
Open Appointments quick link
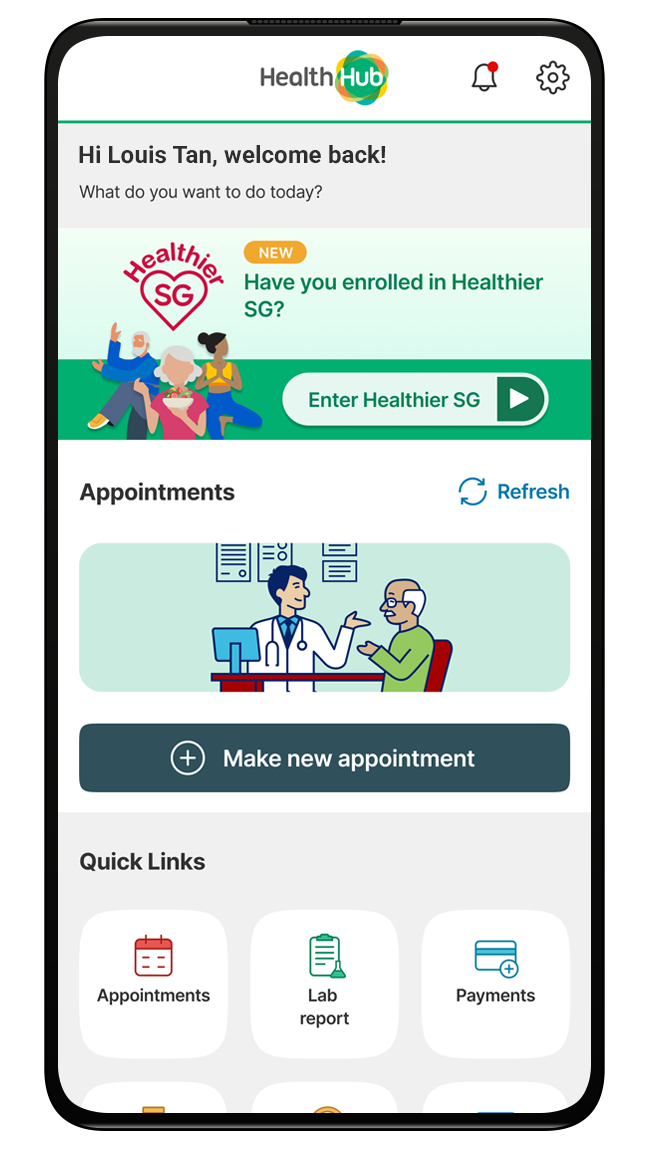[153, 983]
